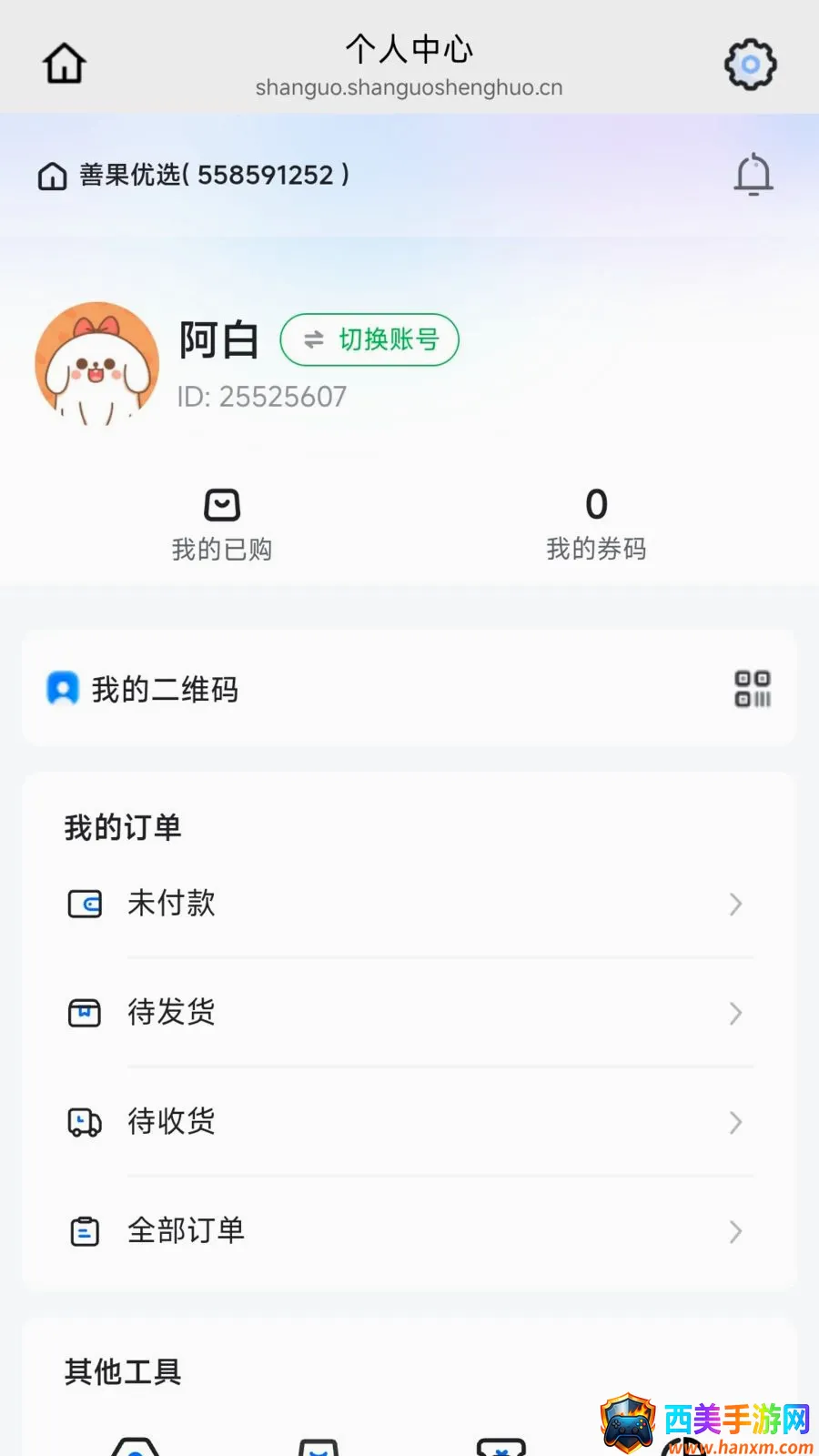Open 待收货 orders awaiting delivery
The image size is (819, 1456).
pyautogui.click(x=409, y=1121)
